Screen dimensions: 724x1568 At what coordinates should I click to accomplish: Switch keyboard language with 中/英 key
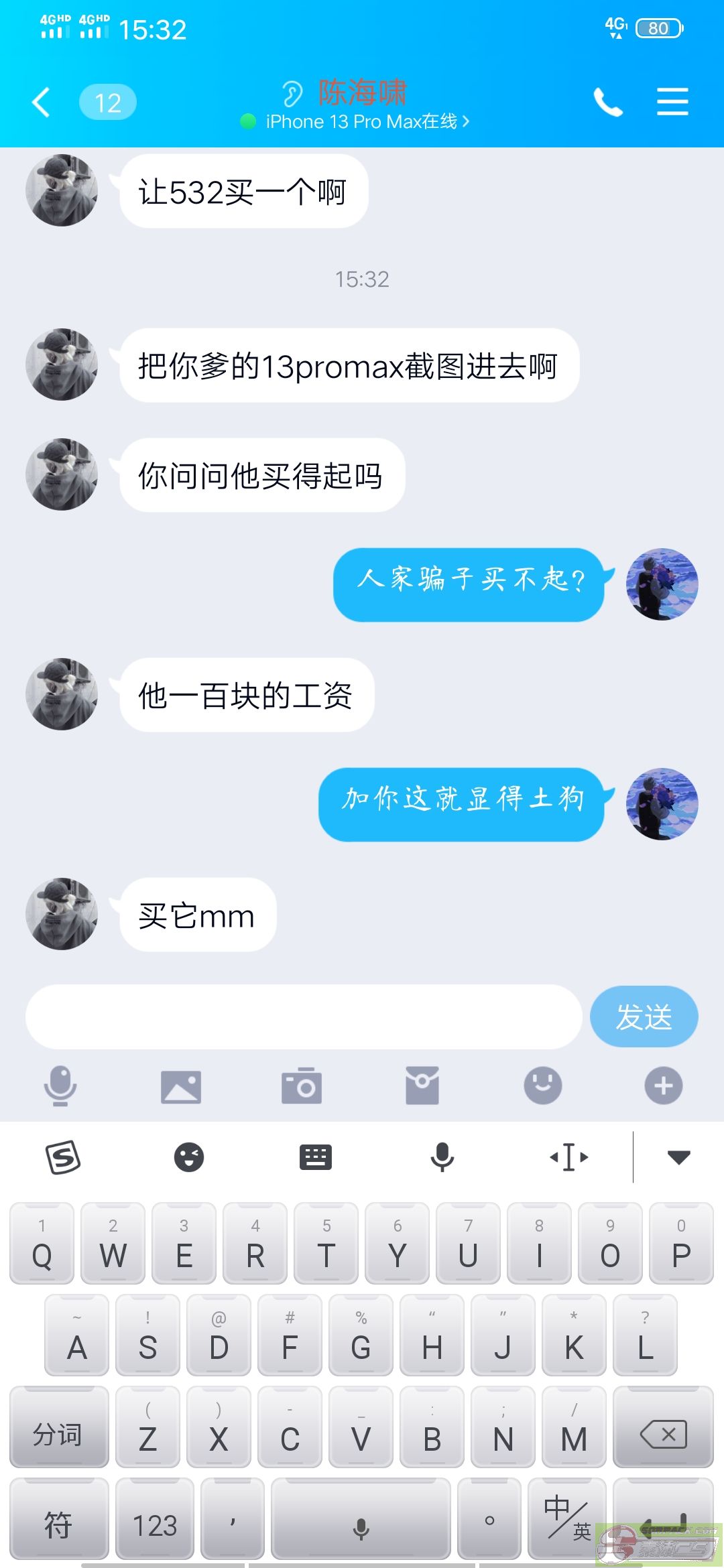click(x=566, y=1518)
